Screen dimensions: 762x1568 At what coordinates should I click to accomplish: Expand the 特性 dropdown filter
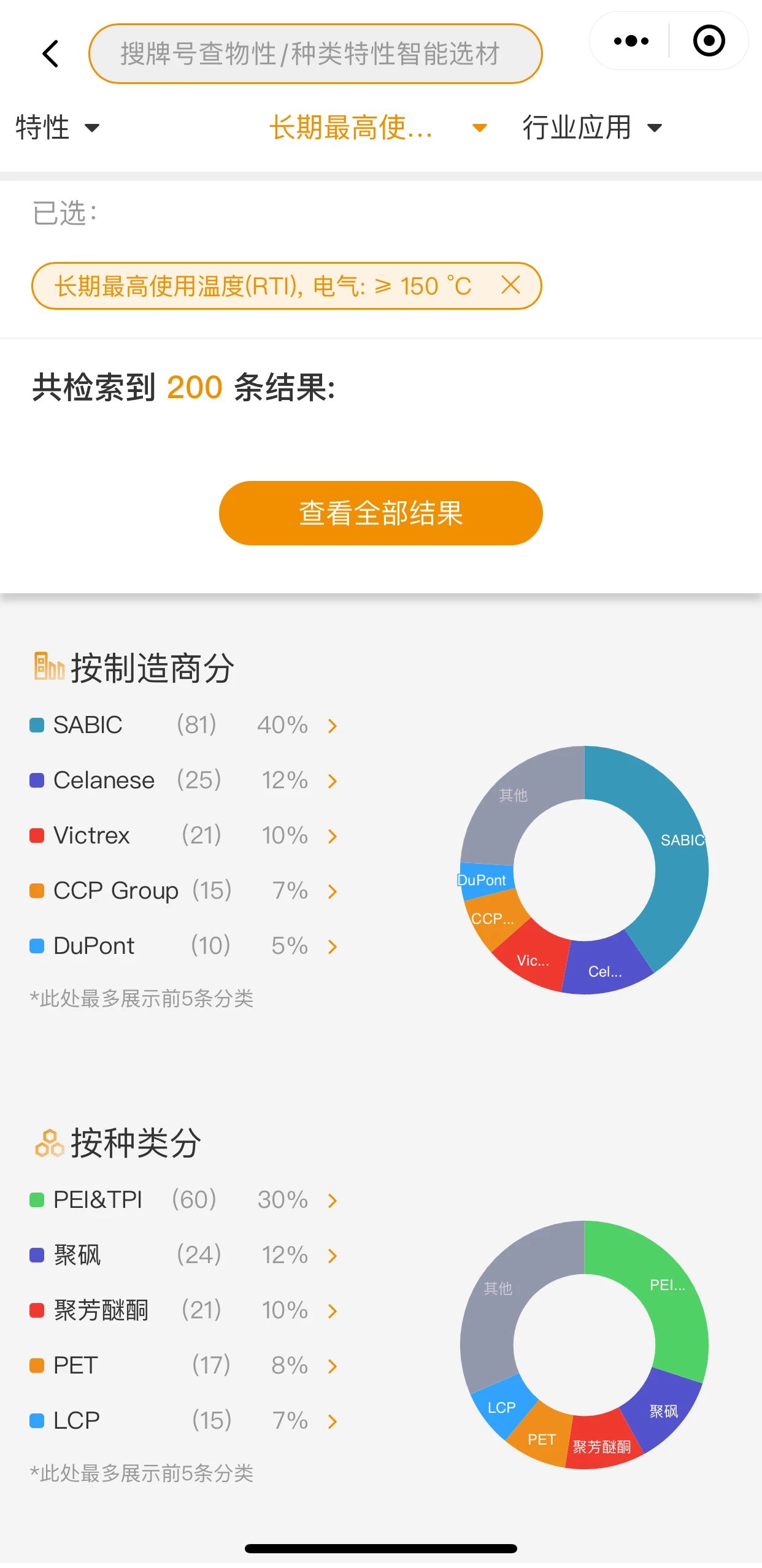pyautogui.click(x=58, y=128)
